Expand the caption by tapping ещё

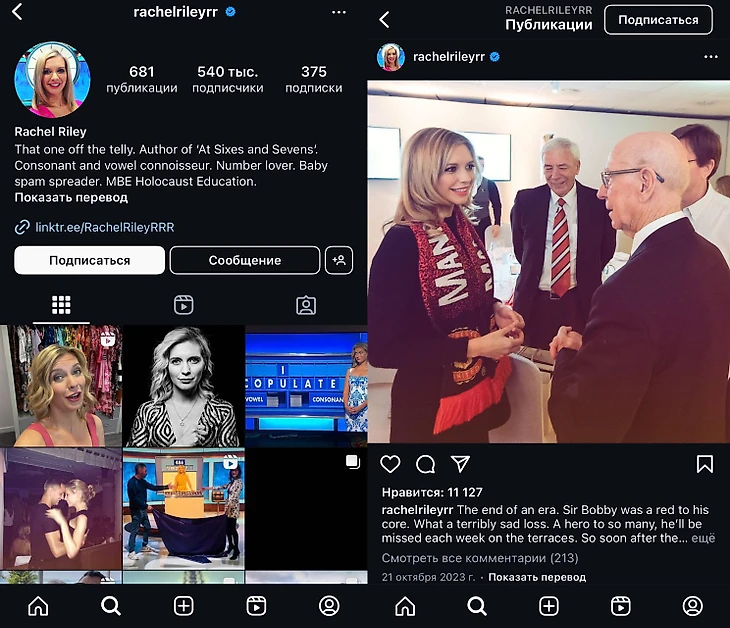point(703,537)
